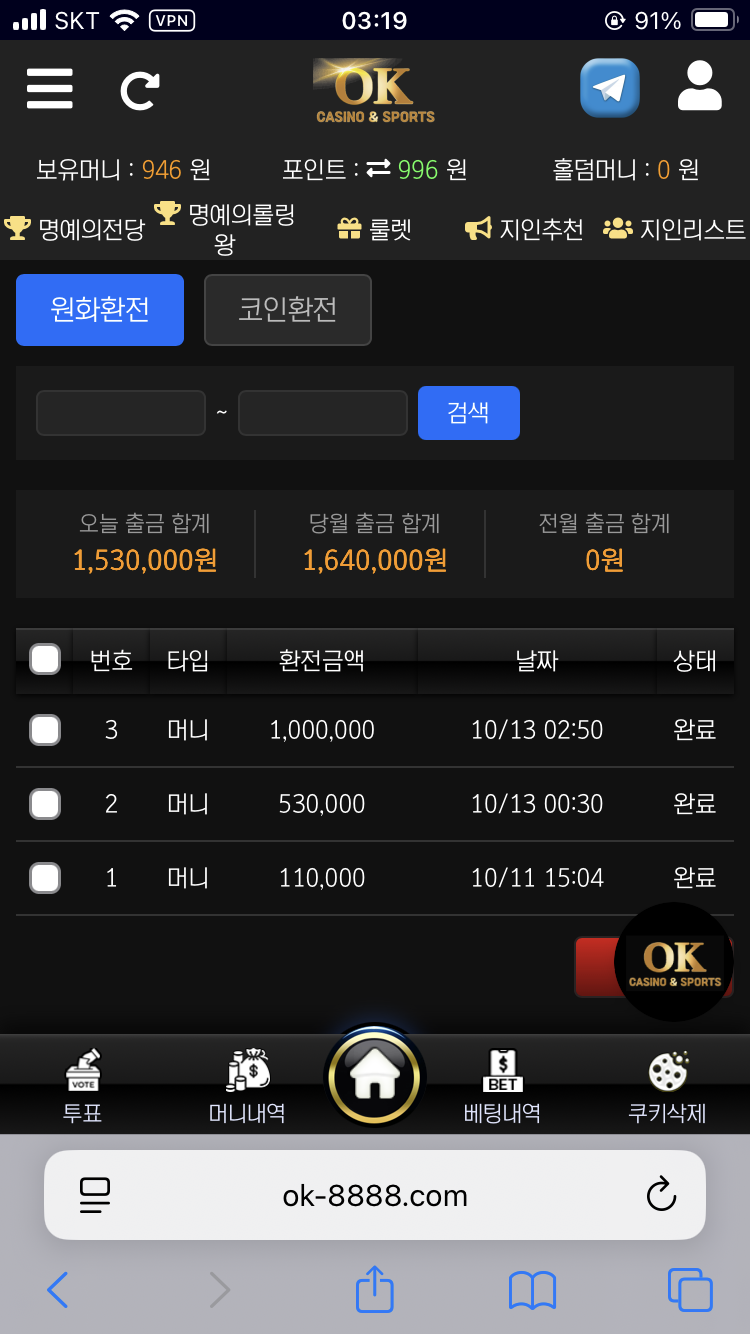Tap 쿠키삭제 to clear cookies
The image size is (750, 1334).
pos(667,1086)
